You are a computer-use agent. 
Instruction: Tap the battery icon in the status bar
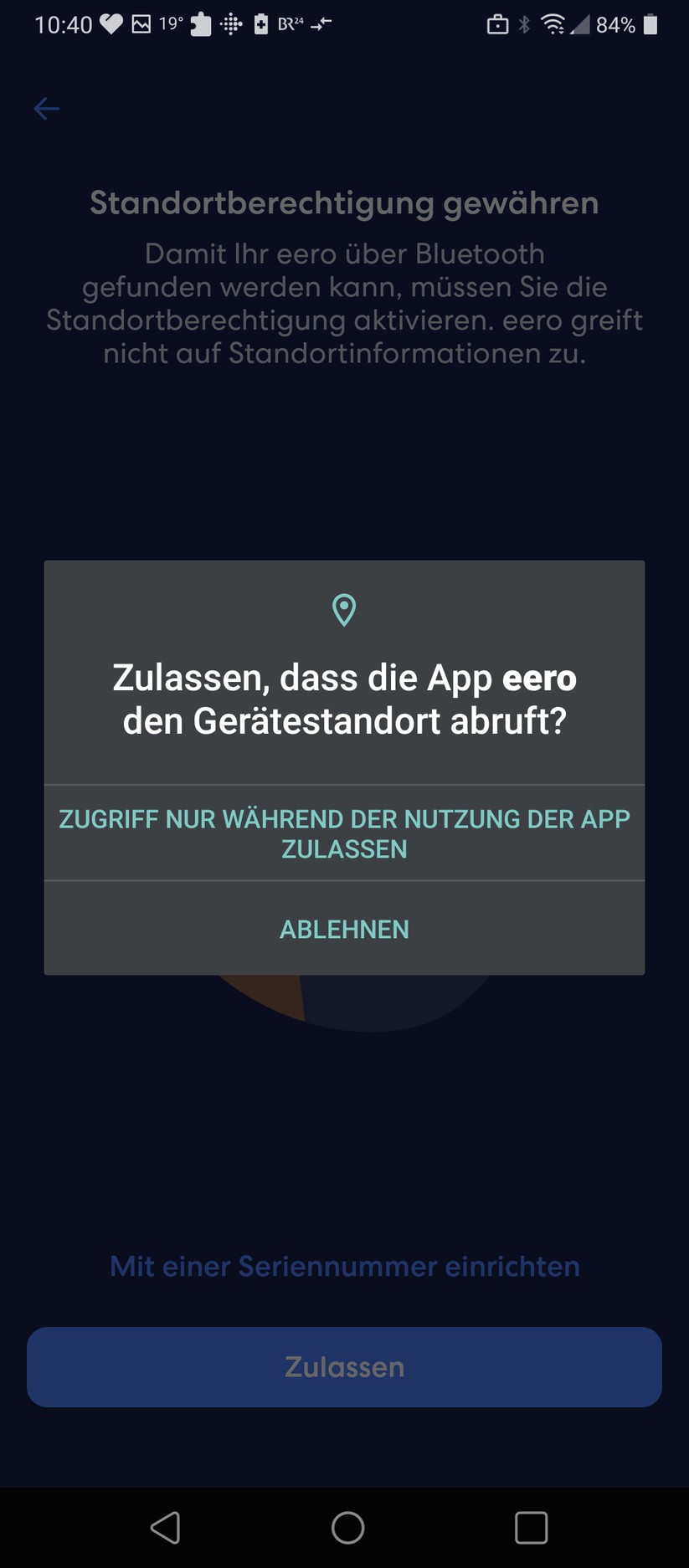coord(650,23)
